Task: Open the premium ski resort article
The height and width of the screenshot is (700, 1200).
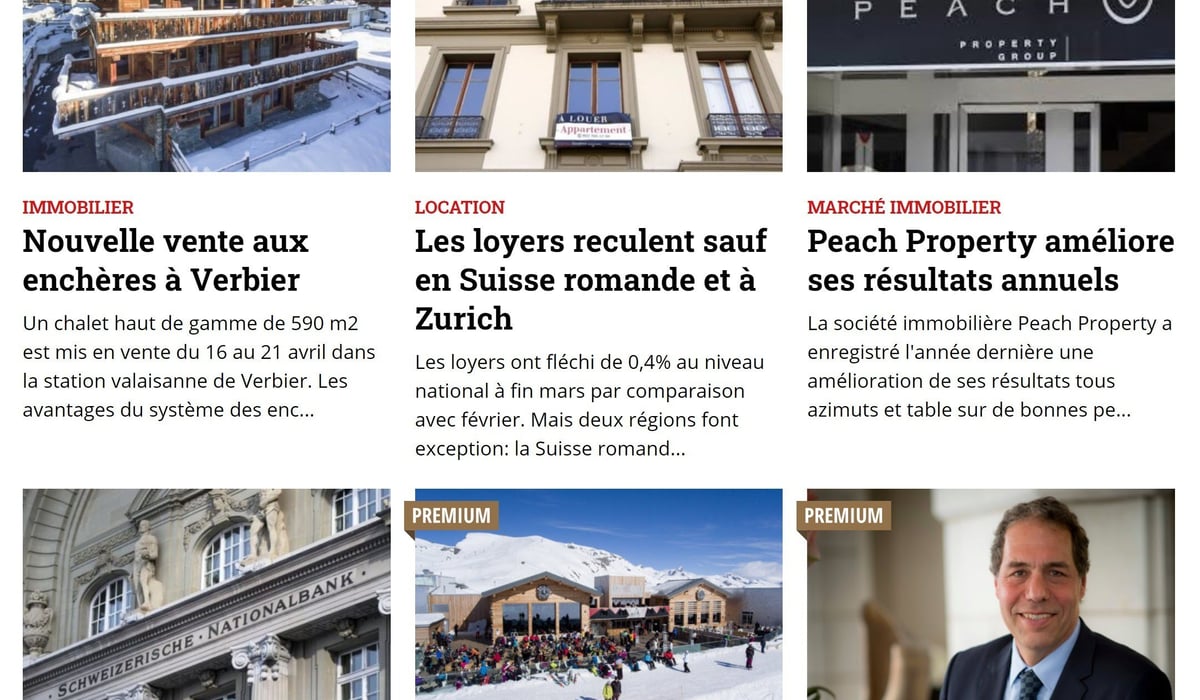Action: [598, 600]
